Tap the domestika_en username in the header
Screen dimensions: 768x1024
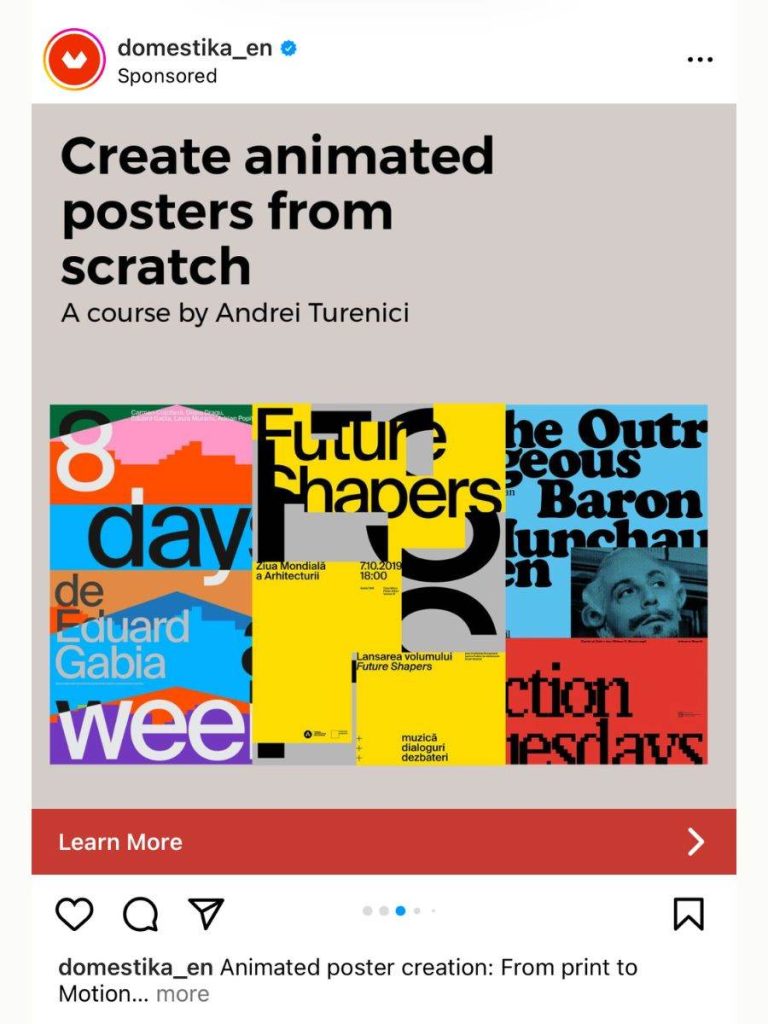(x=194, y=47)
